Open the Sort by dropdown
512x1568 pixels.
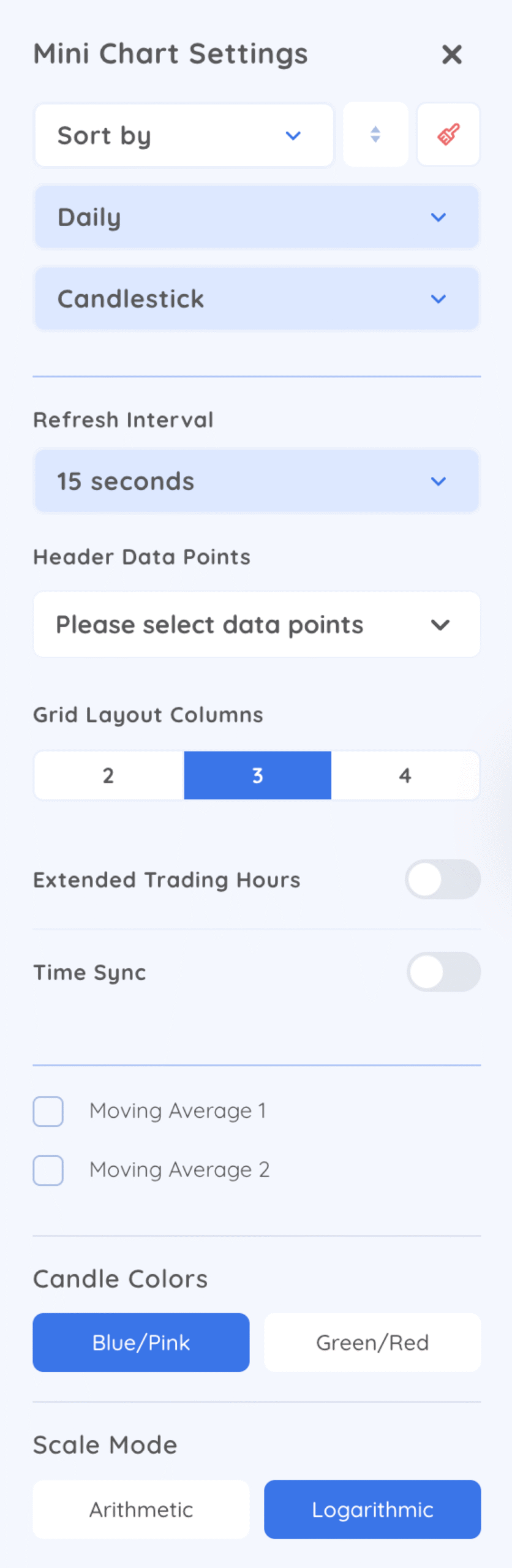184,135
